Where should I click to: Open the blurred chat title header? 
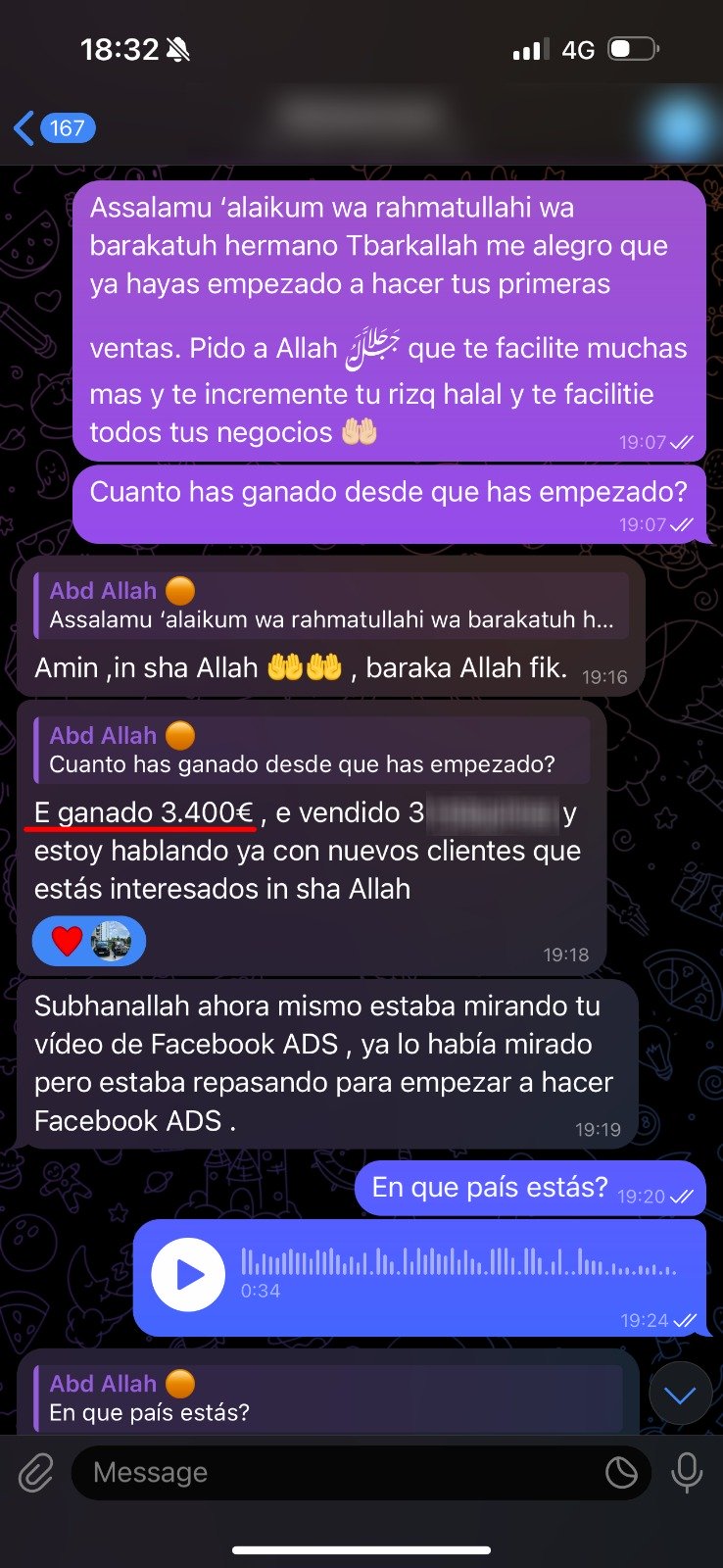(x=359, y=122)
